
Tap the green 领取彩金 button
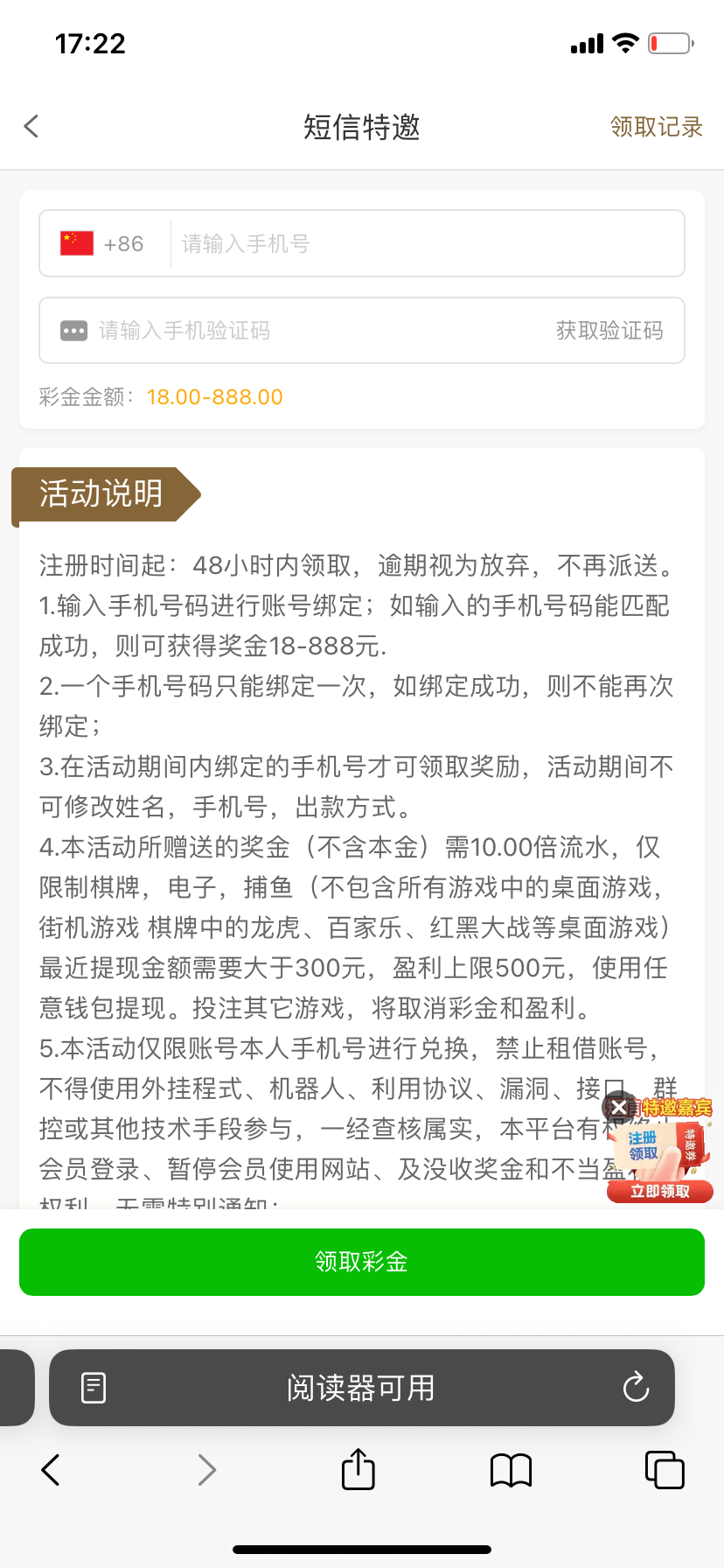tap(362, 1261)
